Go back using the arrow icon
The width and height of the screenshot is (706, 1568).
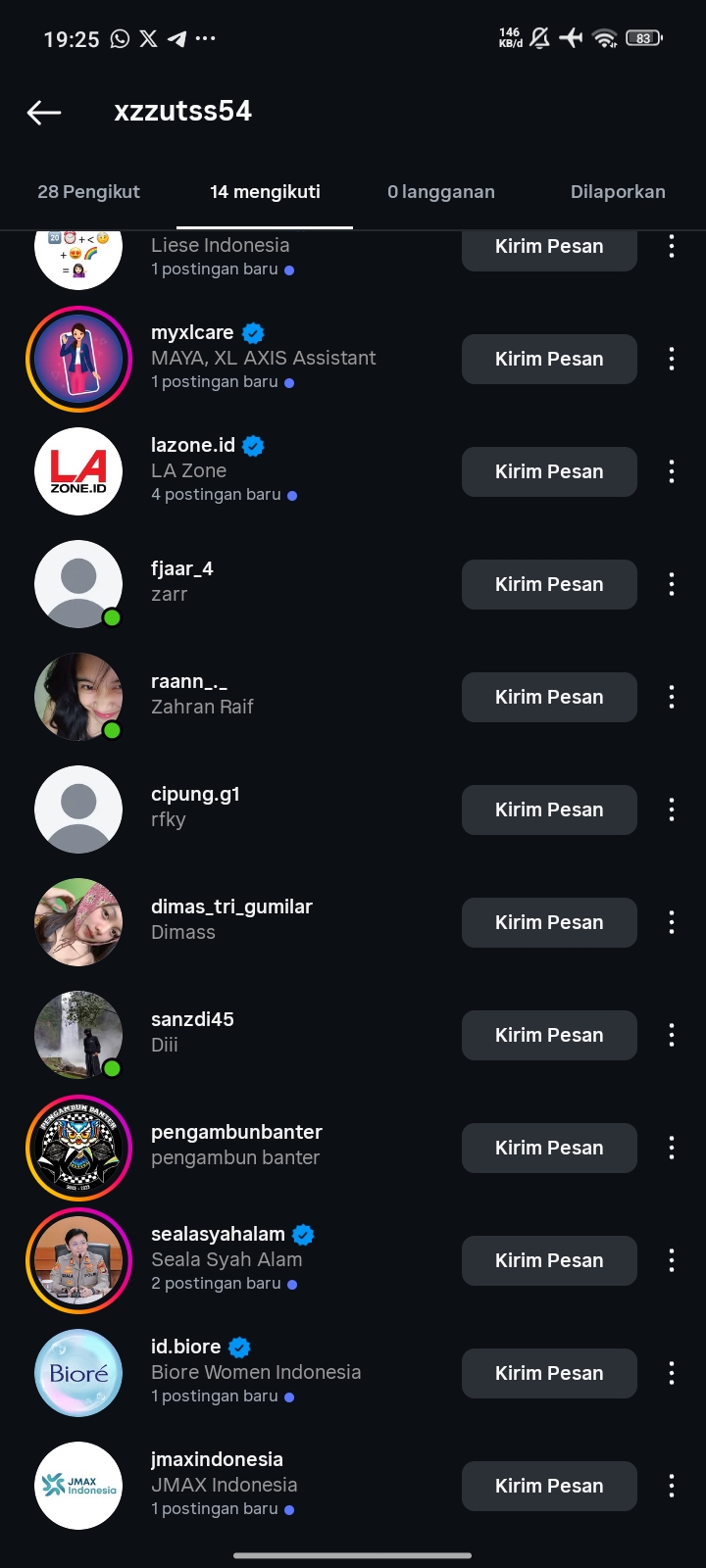click(x=44, y=113)
